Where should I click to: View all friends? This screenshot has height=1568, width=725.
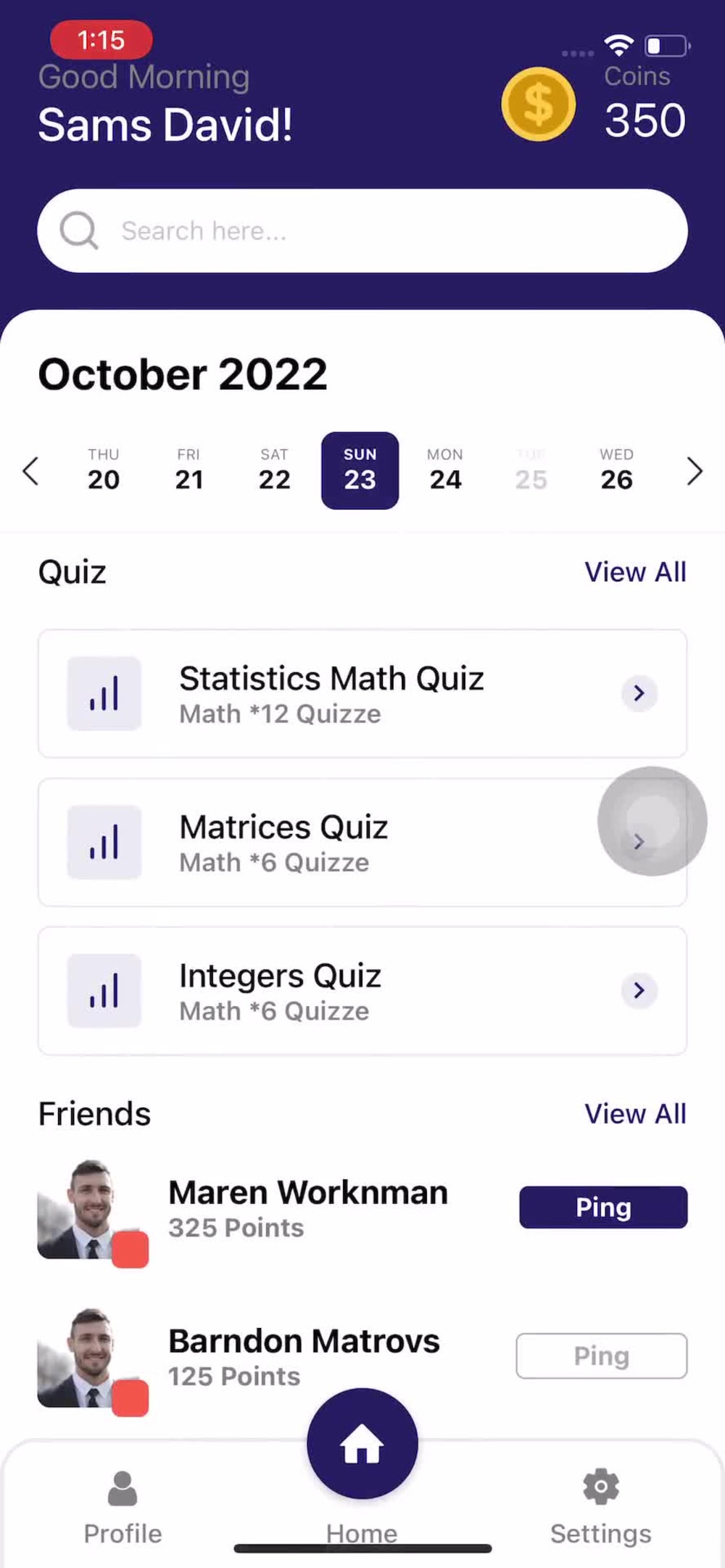tap(635, 1114)
